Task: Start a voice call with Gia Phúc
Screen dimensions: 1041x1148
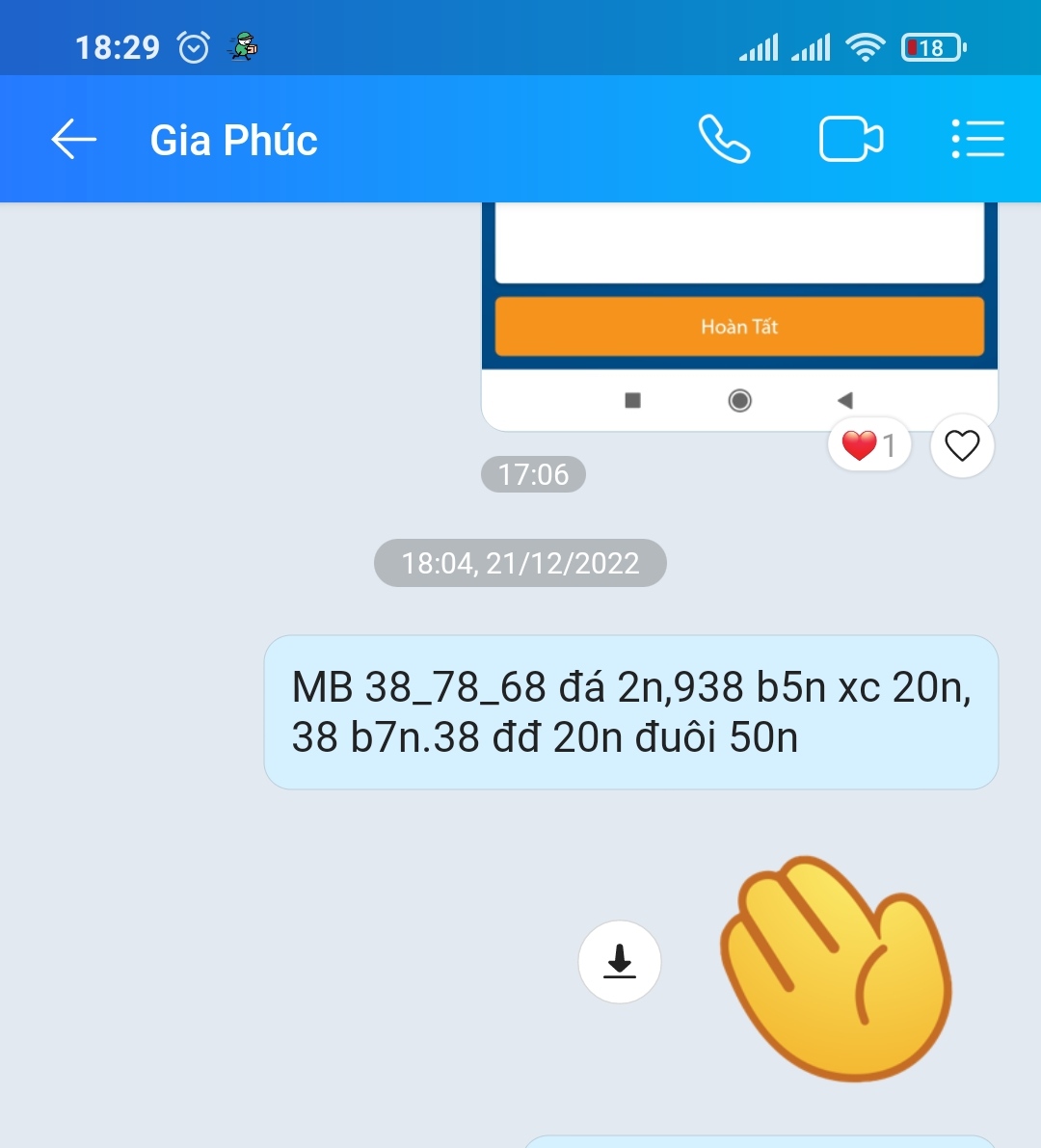Action: (x=724, y=140)
